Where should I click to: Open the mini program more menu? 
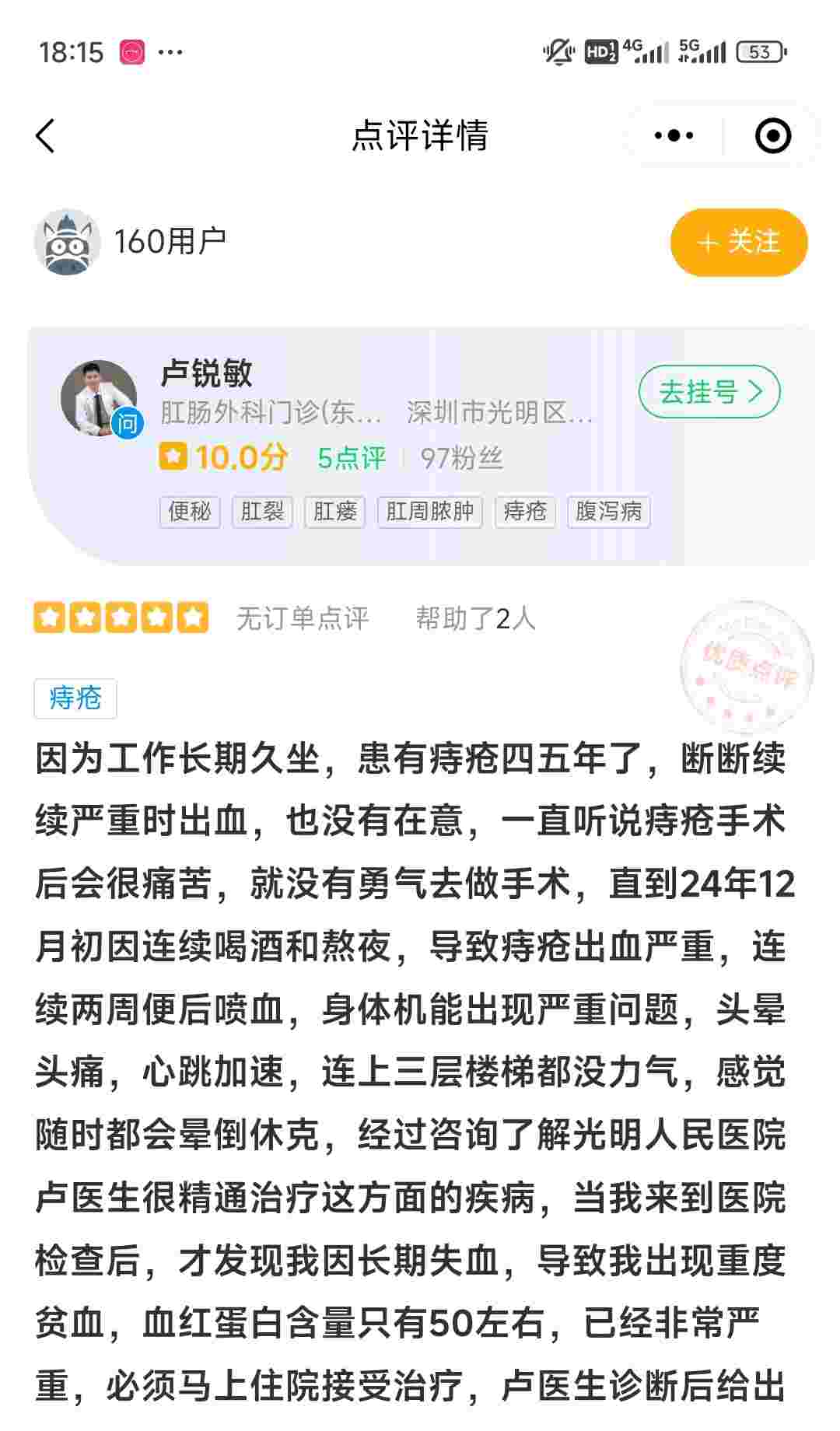coord(674,136)
